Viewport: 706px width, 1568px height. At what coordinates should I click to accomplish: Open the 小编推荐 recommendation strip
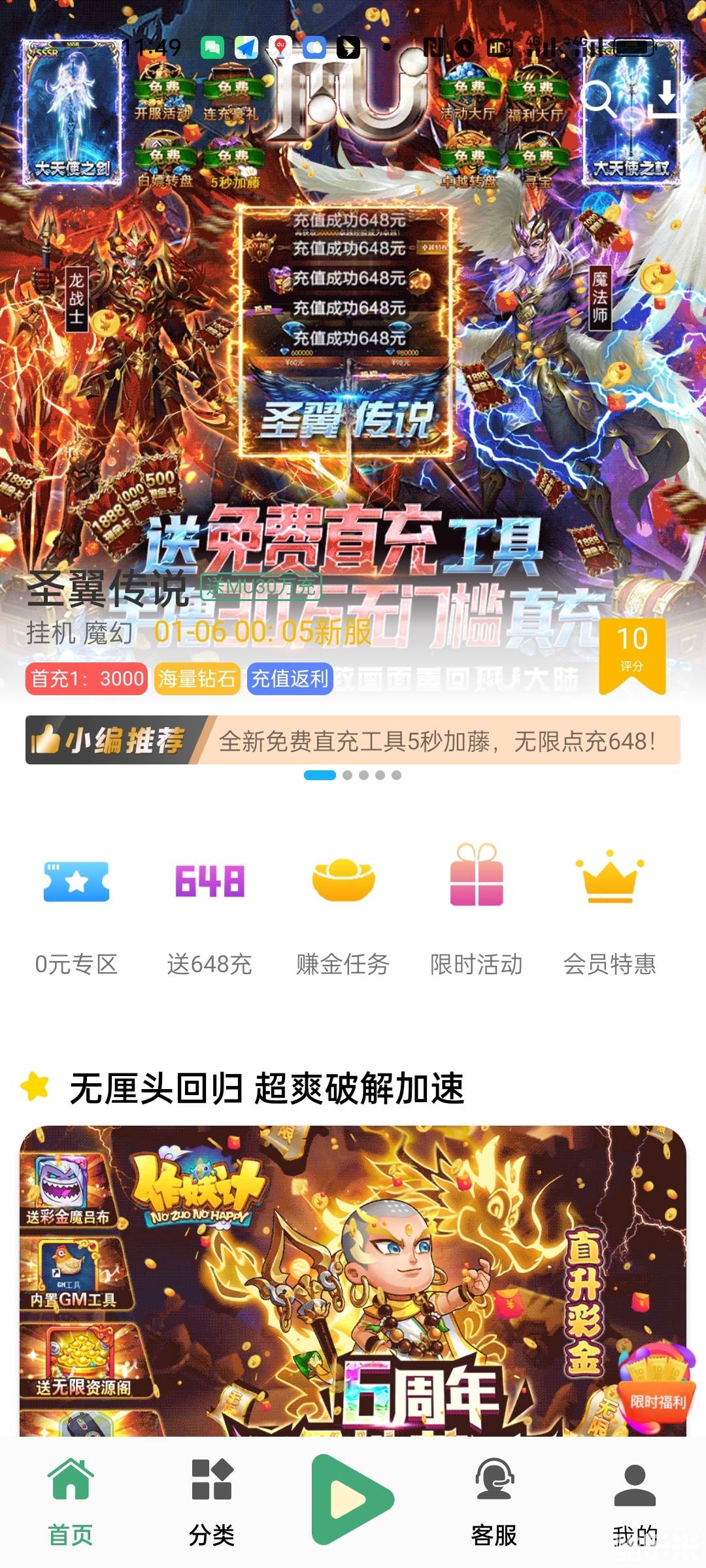[x=353, y=740]
